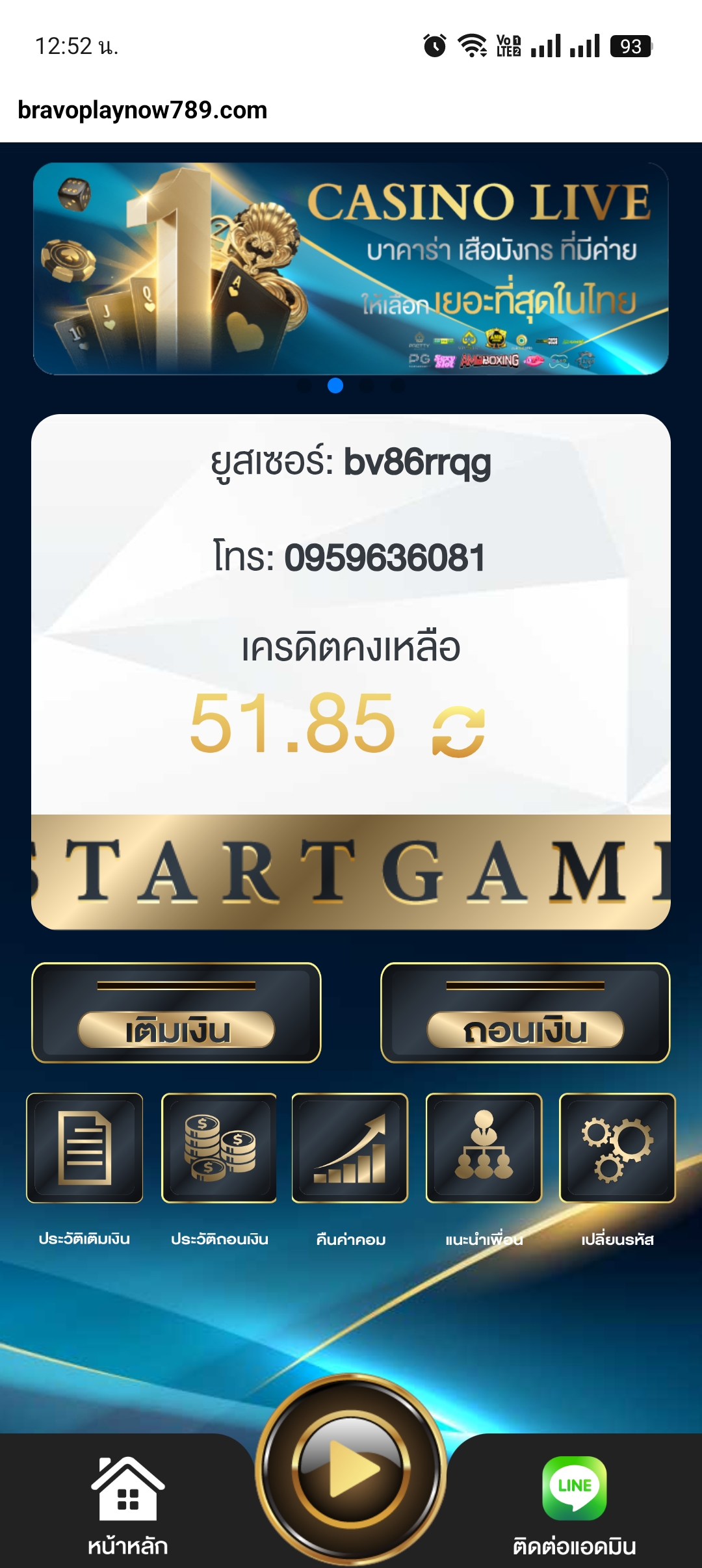
Task: Tap the center gold play button
Action: (x=351, y=1469)
